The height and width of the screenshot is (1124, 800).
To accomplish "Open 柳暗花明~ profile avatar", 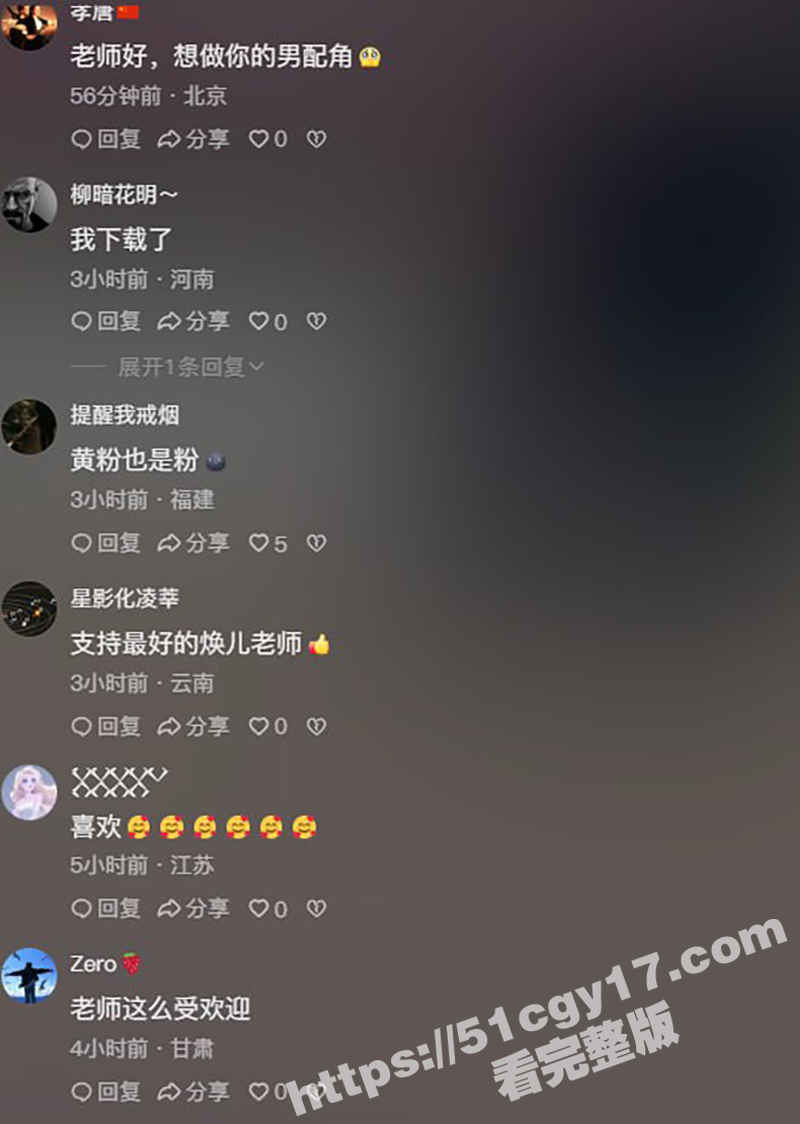I will coord(29,205).
